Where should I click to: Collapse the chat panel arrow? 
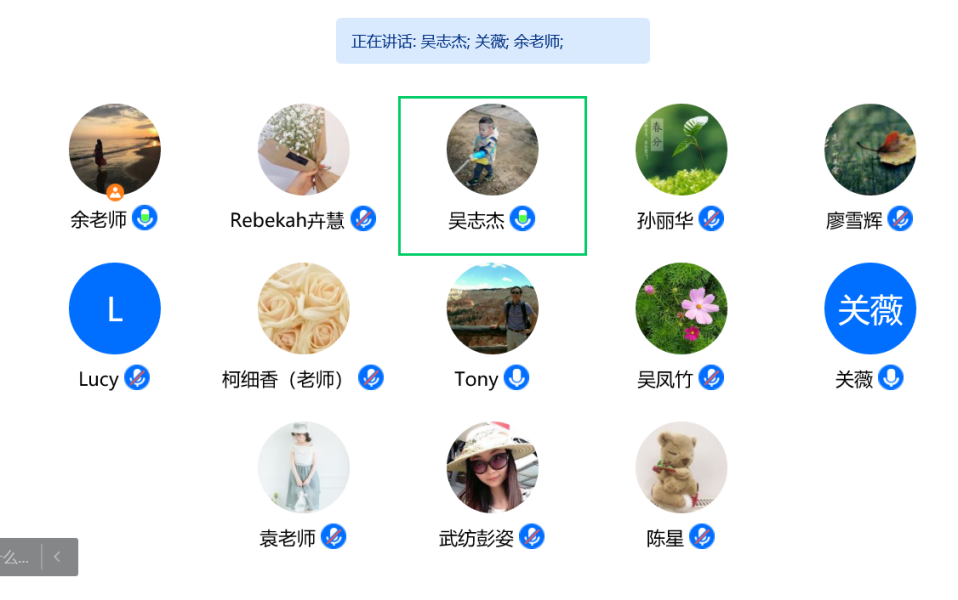(58, 557)
